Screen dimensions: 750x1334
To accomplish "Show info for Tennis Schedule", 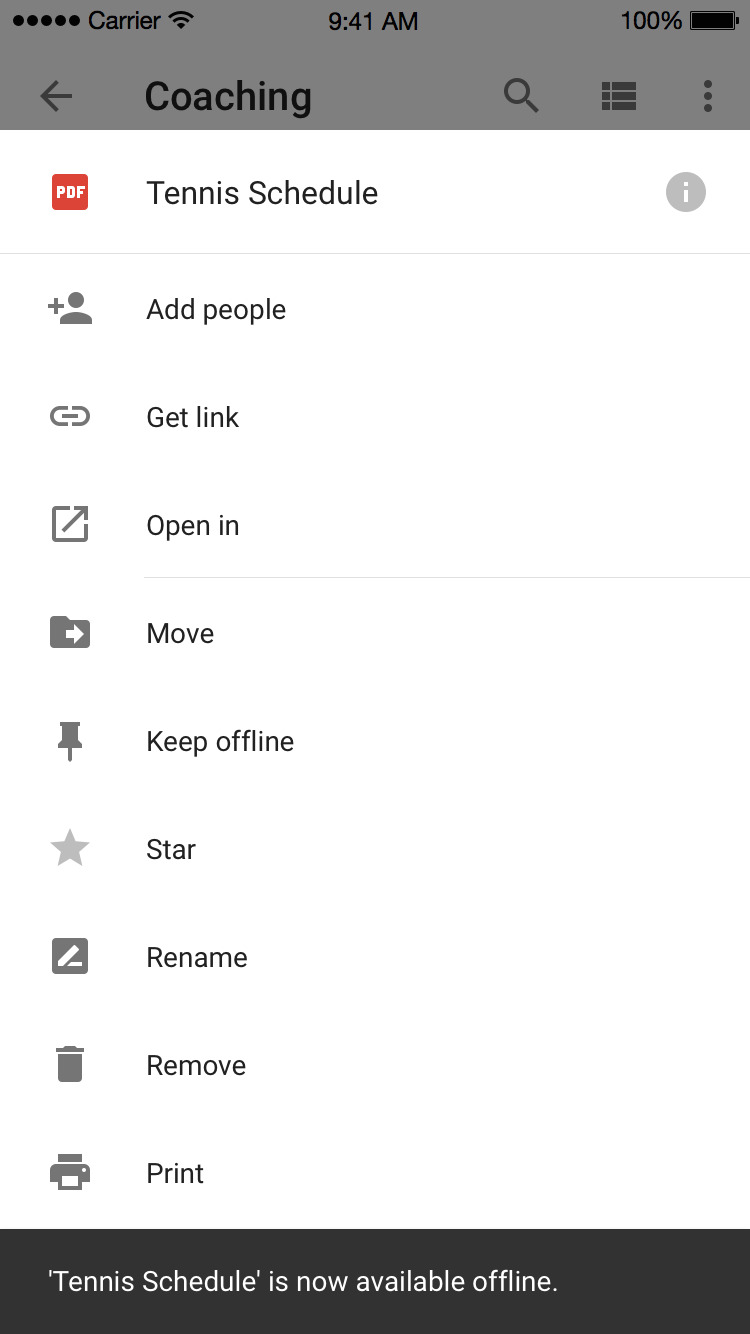I will (x=685, y=192).
